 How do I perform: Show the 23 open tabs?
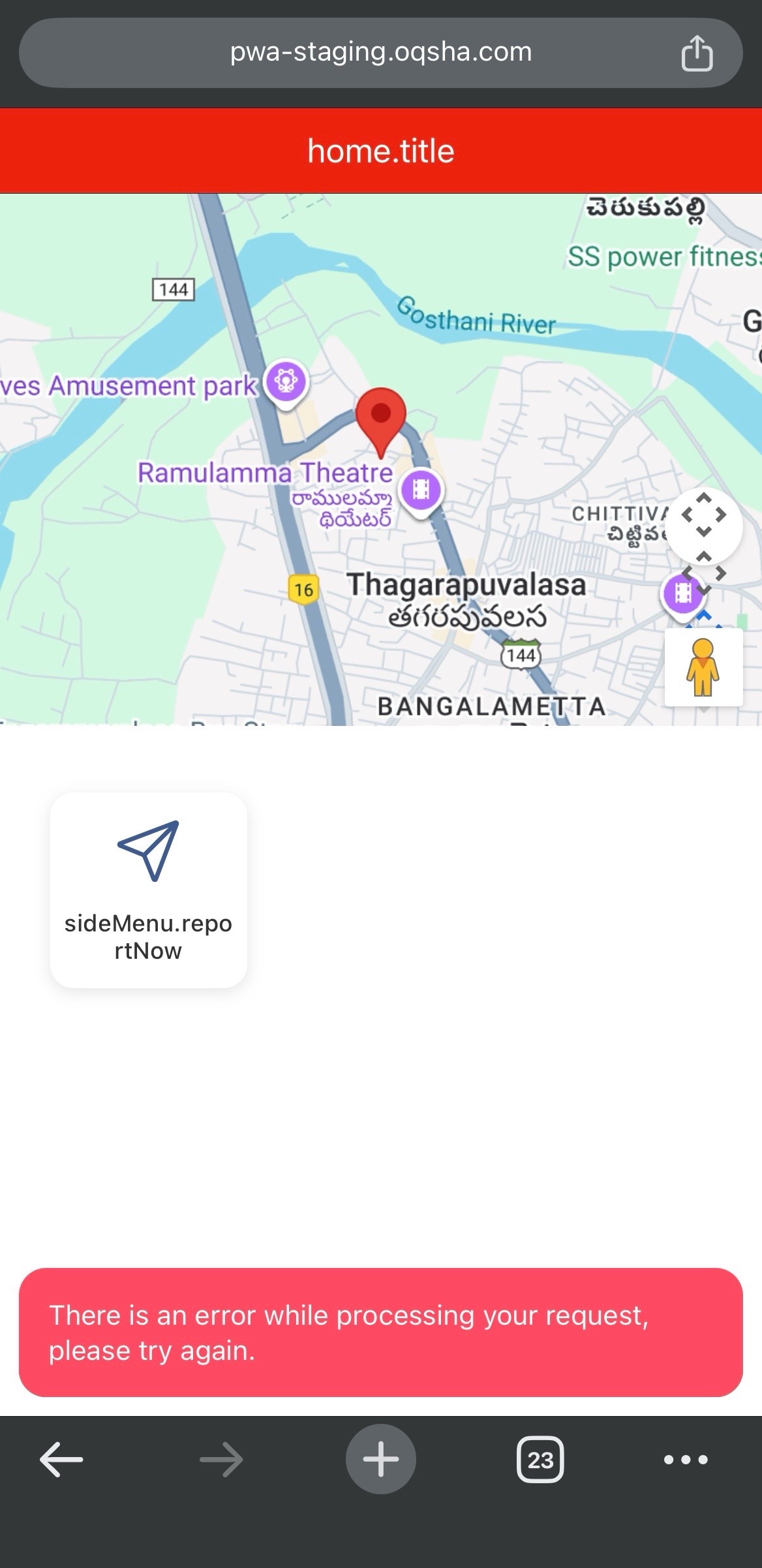(540, 1459)
